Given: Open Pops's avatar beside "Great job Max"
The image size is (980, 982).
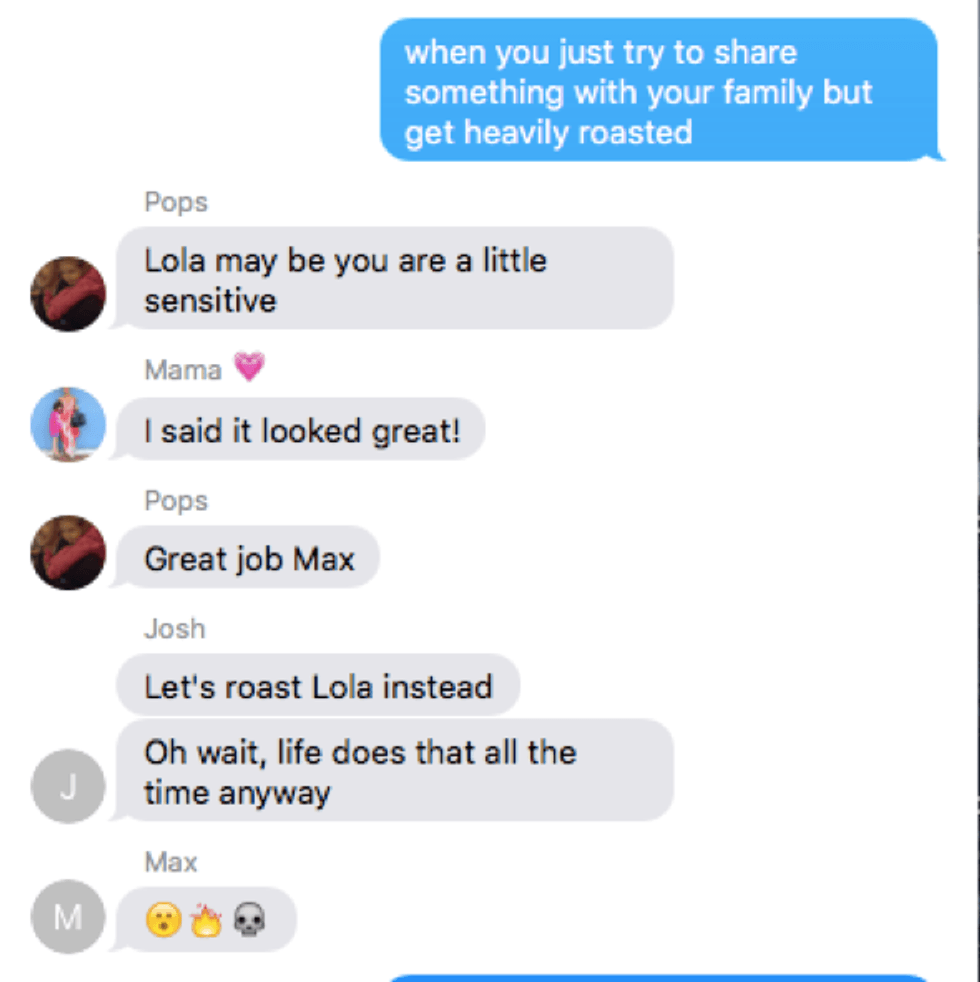Looking at the screenshot, I should [68, 552].
